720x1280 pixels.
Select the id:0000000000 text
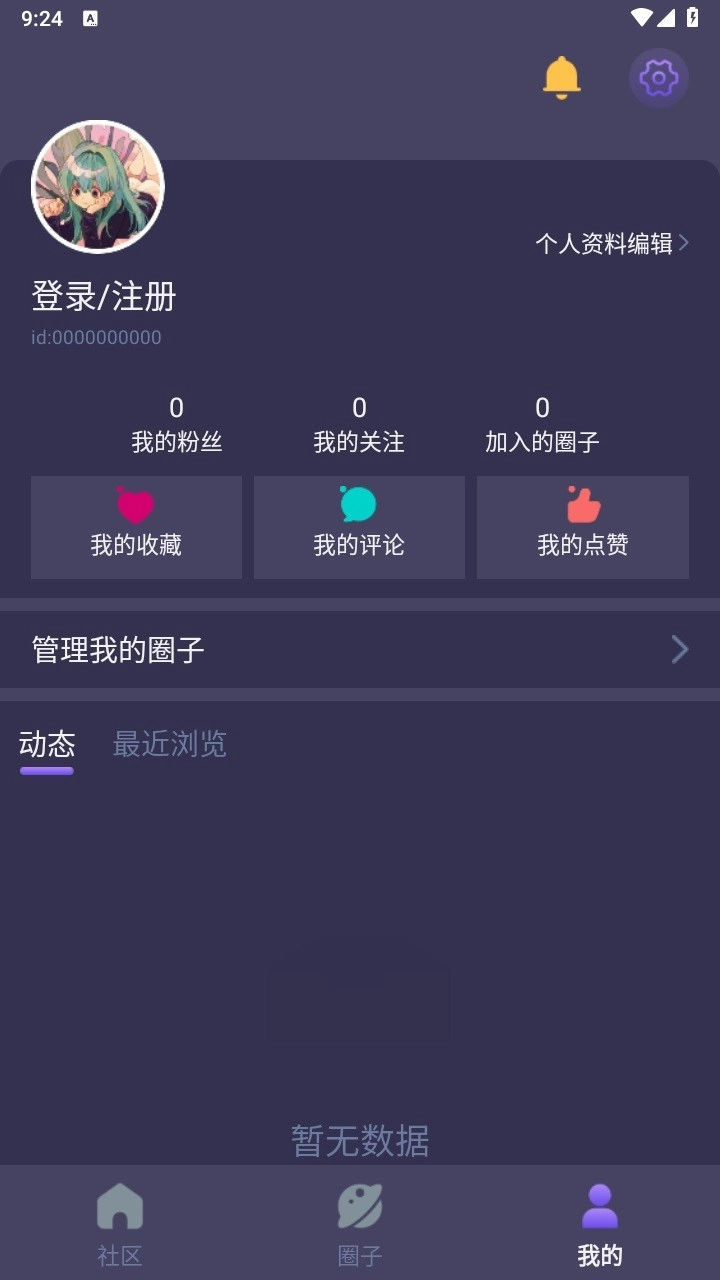pyautogui.click(x=96, y=337)
